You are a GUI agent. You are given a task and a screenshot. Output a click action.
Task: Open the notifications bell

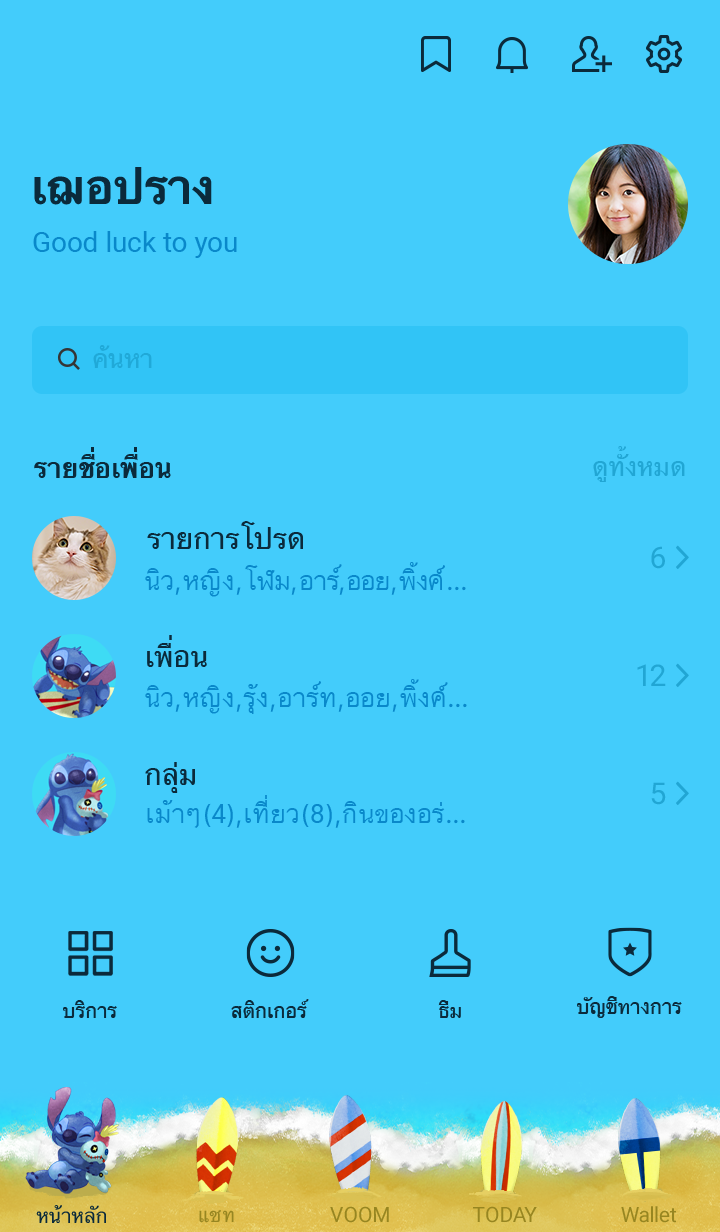tap(512, 55)
